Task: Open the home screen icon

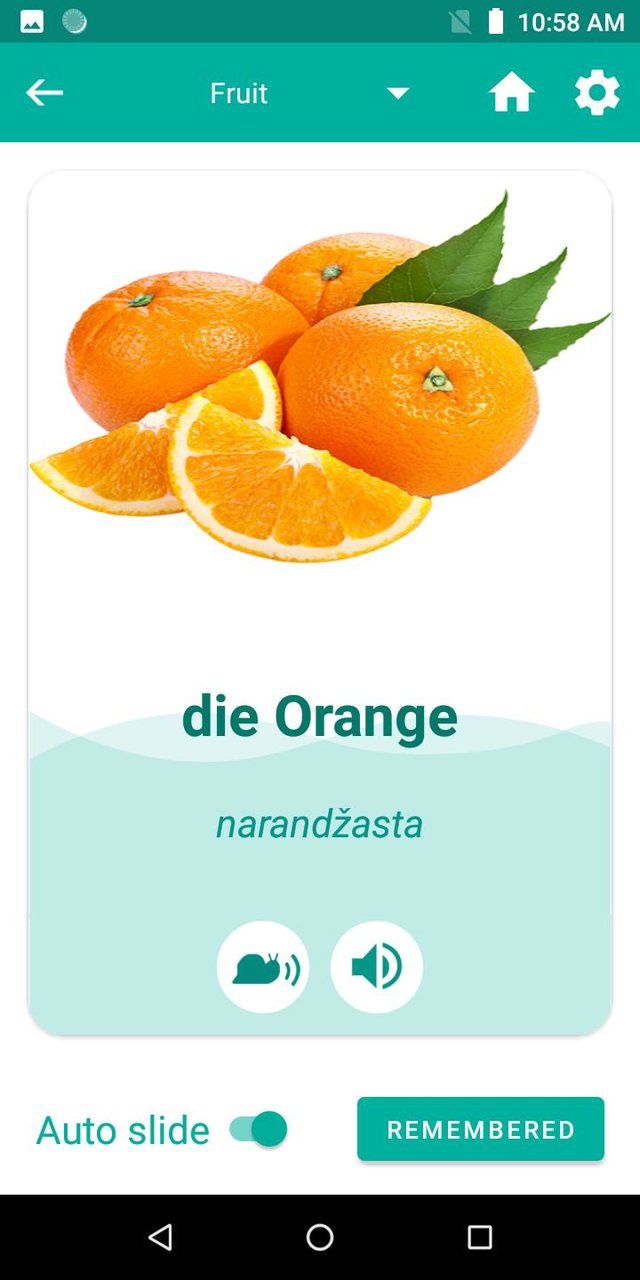Action: [511, 93]
